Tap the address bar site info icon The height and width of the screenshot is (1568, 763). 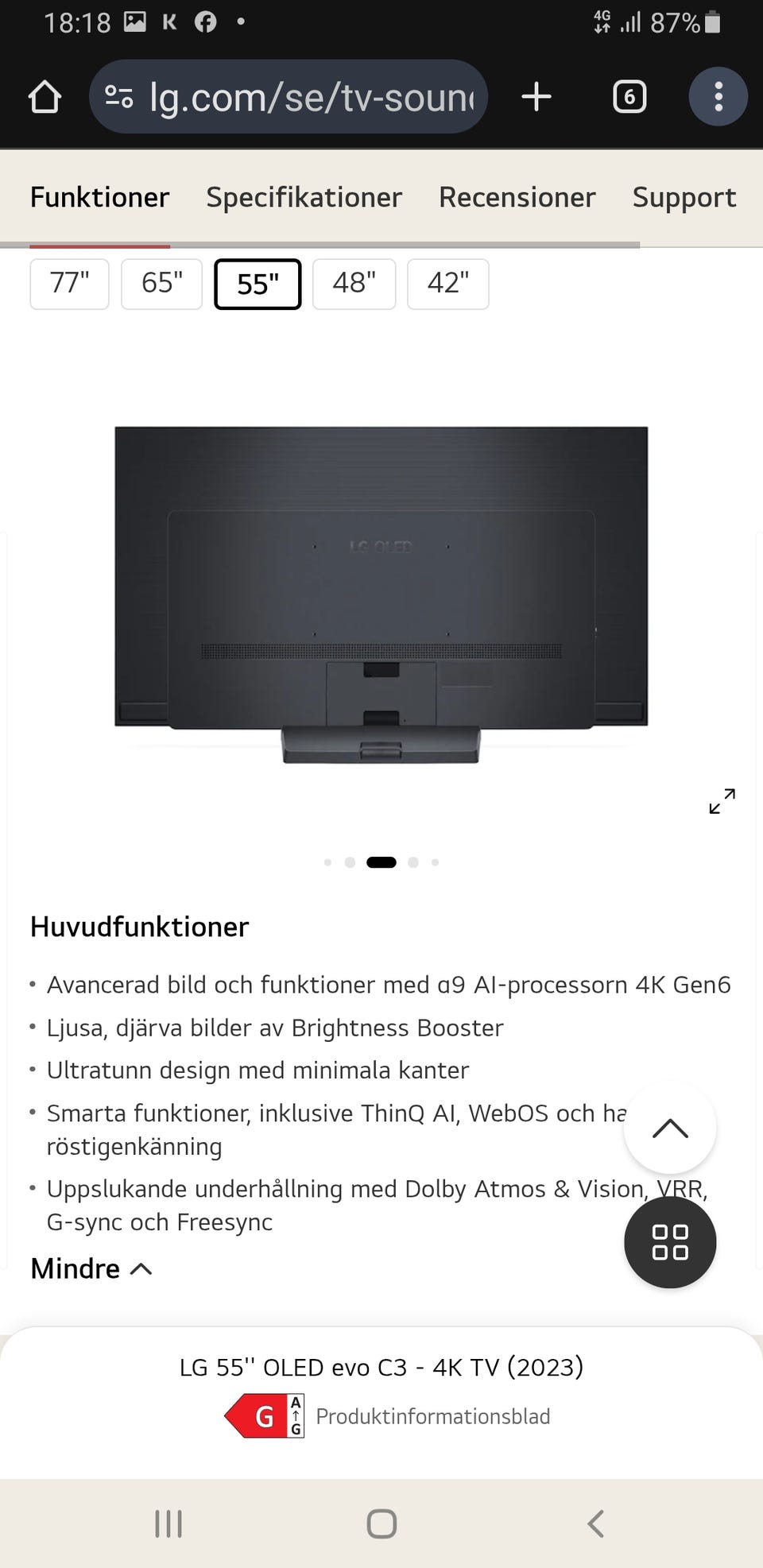pyautogui.click(x=118, y=96)
